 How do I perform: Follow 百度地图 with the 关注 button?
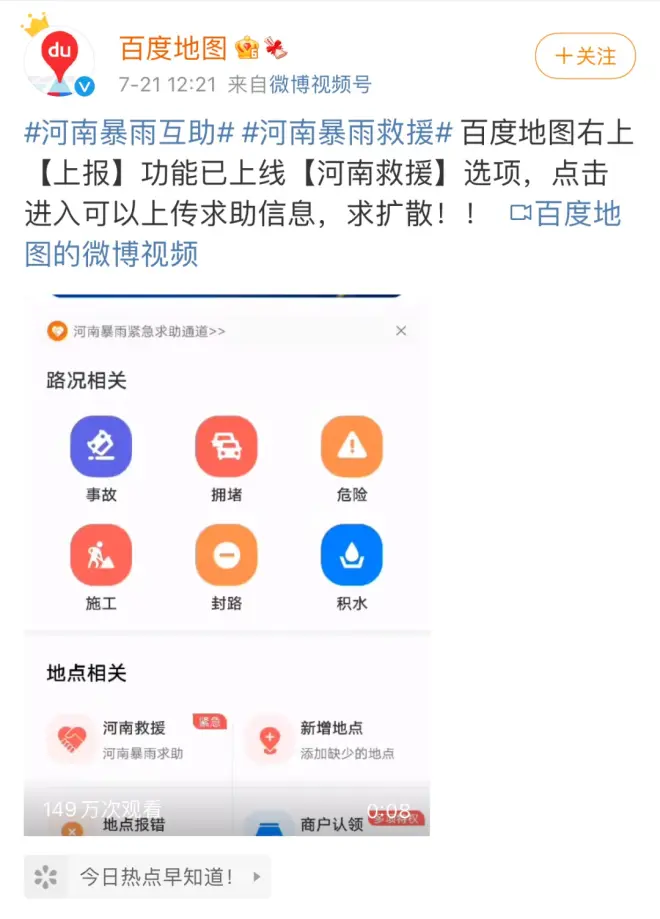(x=585, y=56)
